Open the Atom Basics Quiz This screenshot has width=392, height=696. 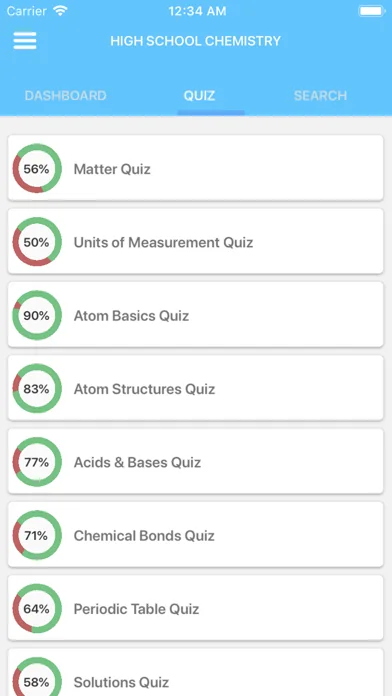click(x=195, y=315)
